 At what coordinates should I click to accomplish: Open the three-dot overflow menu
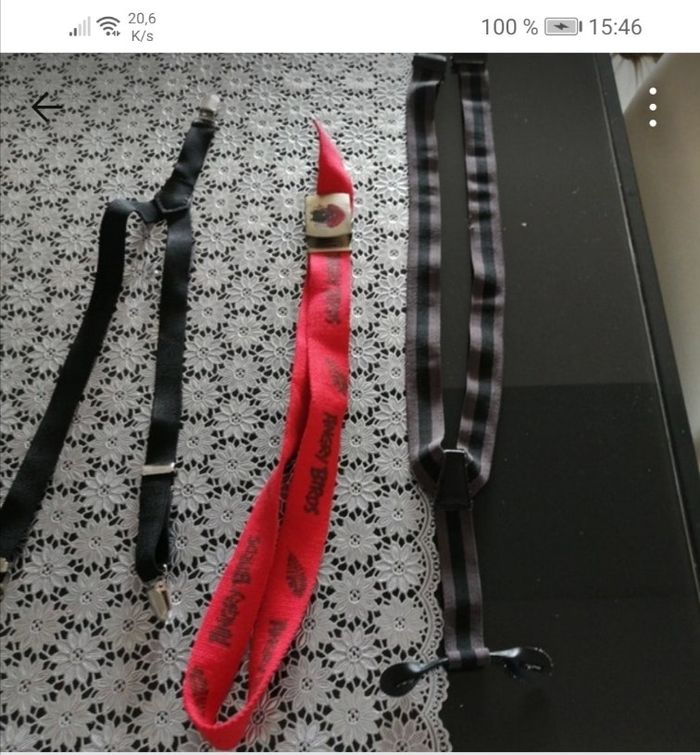tap(653, 107)
